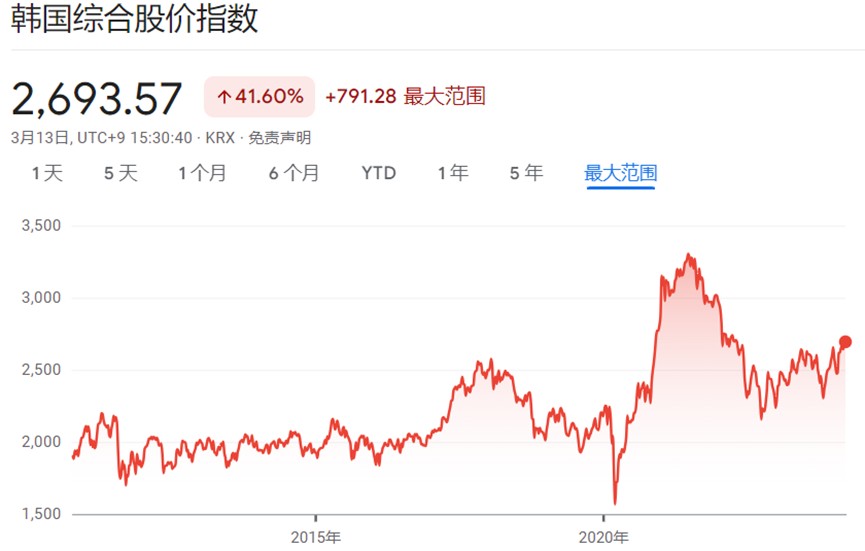Select the YTD range tab
The height and width of the screenshot is (551, 865).
379,173
